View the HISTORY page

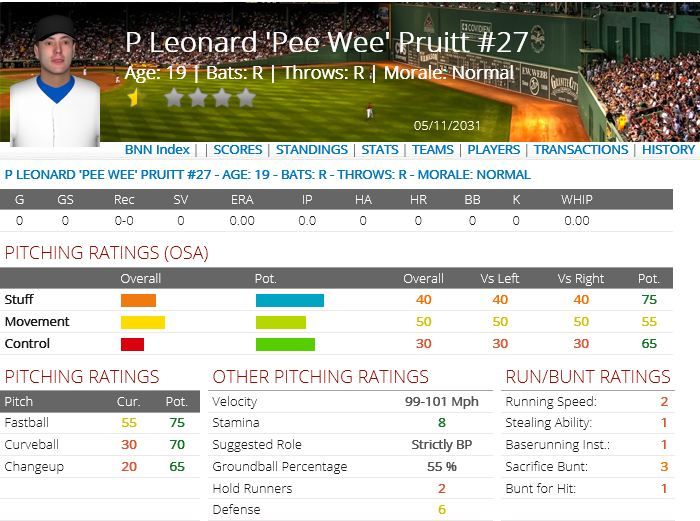click(668, 149)
